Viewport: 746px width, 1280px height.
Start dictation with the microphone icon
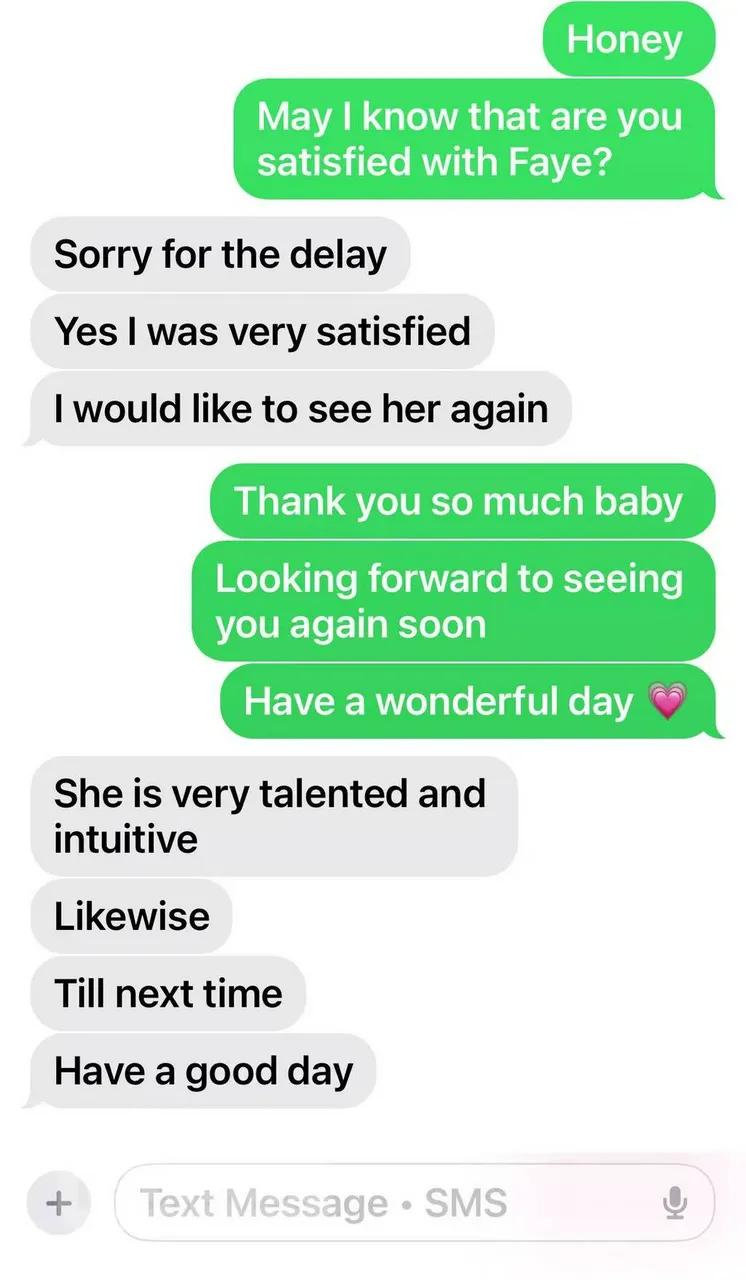click(675, 1203)
